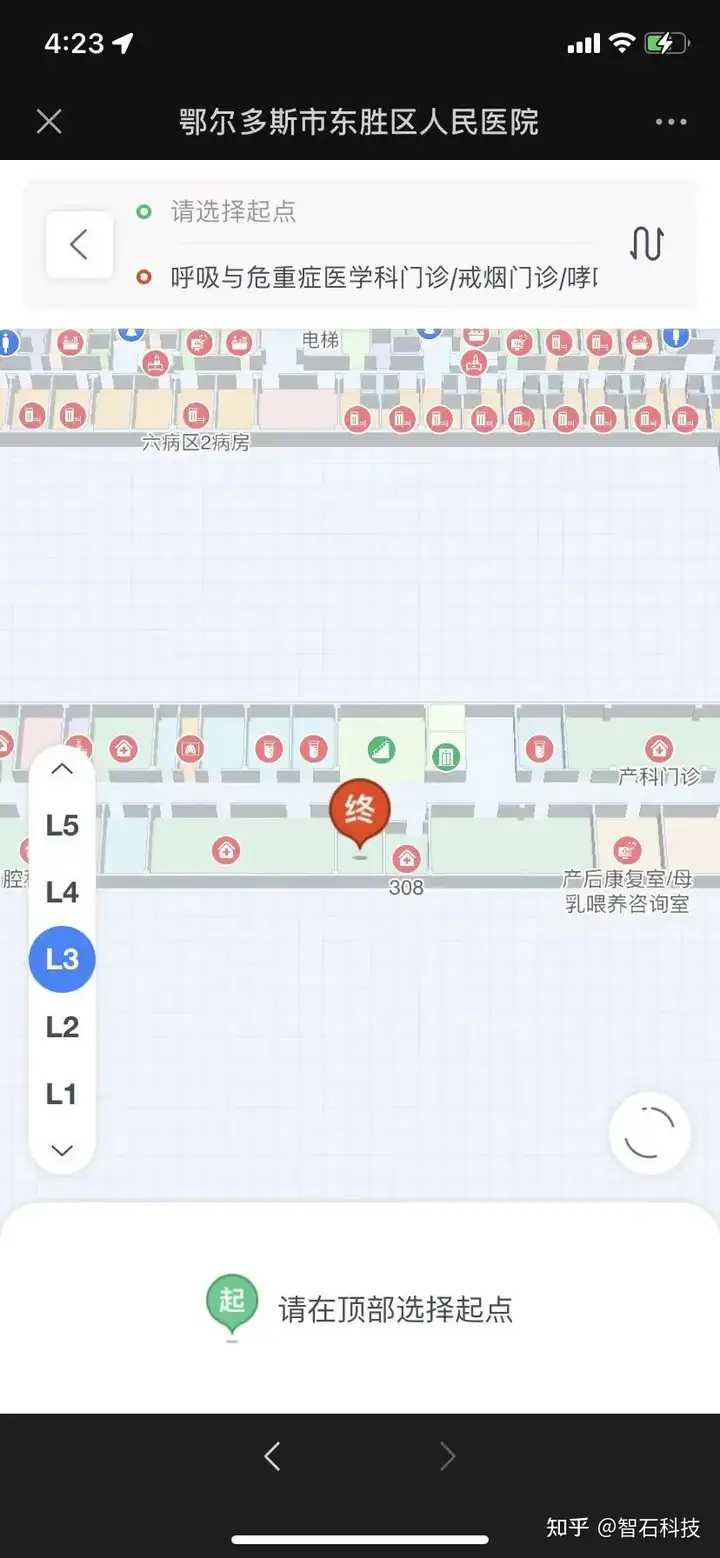This screenshot has width=720, height=1558.
Task: Switch to floor L4
Action: 62,892
